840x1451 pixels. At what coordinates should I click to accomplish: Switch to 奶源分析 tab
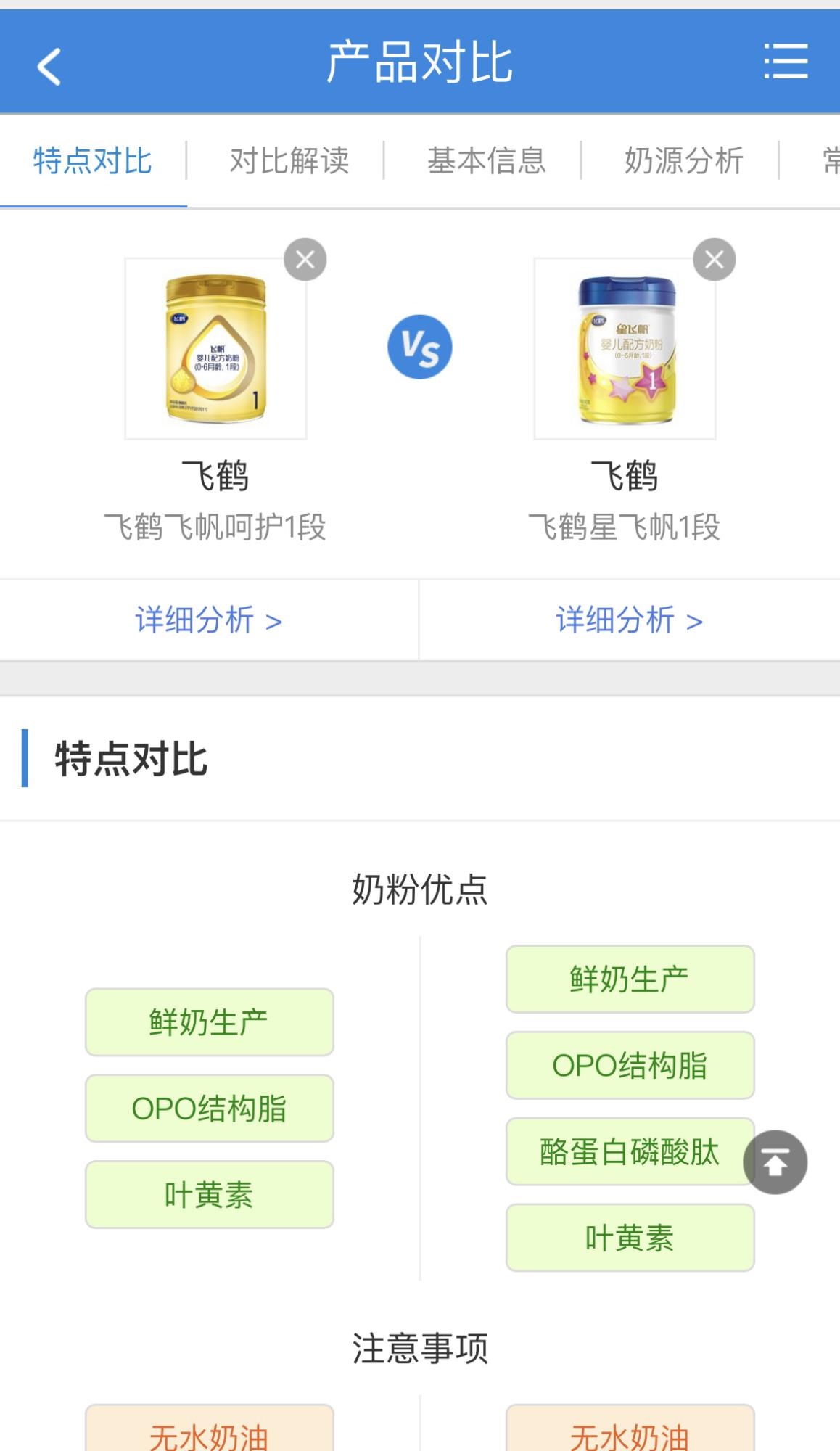pyautogui.click(x=683, y=160)
